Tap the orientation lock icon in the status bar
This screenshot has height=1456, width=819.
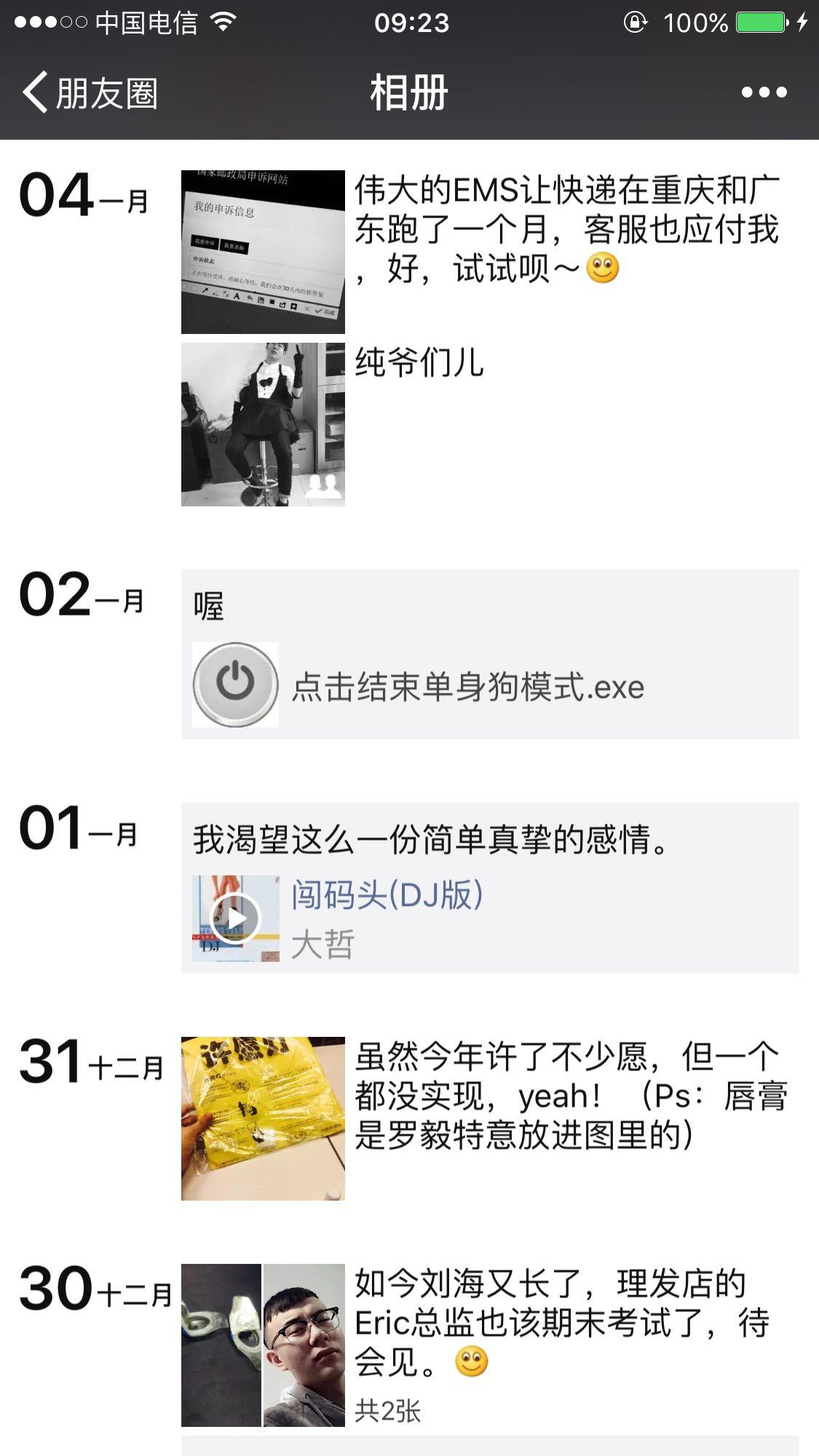coord(635,20)
